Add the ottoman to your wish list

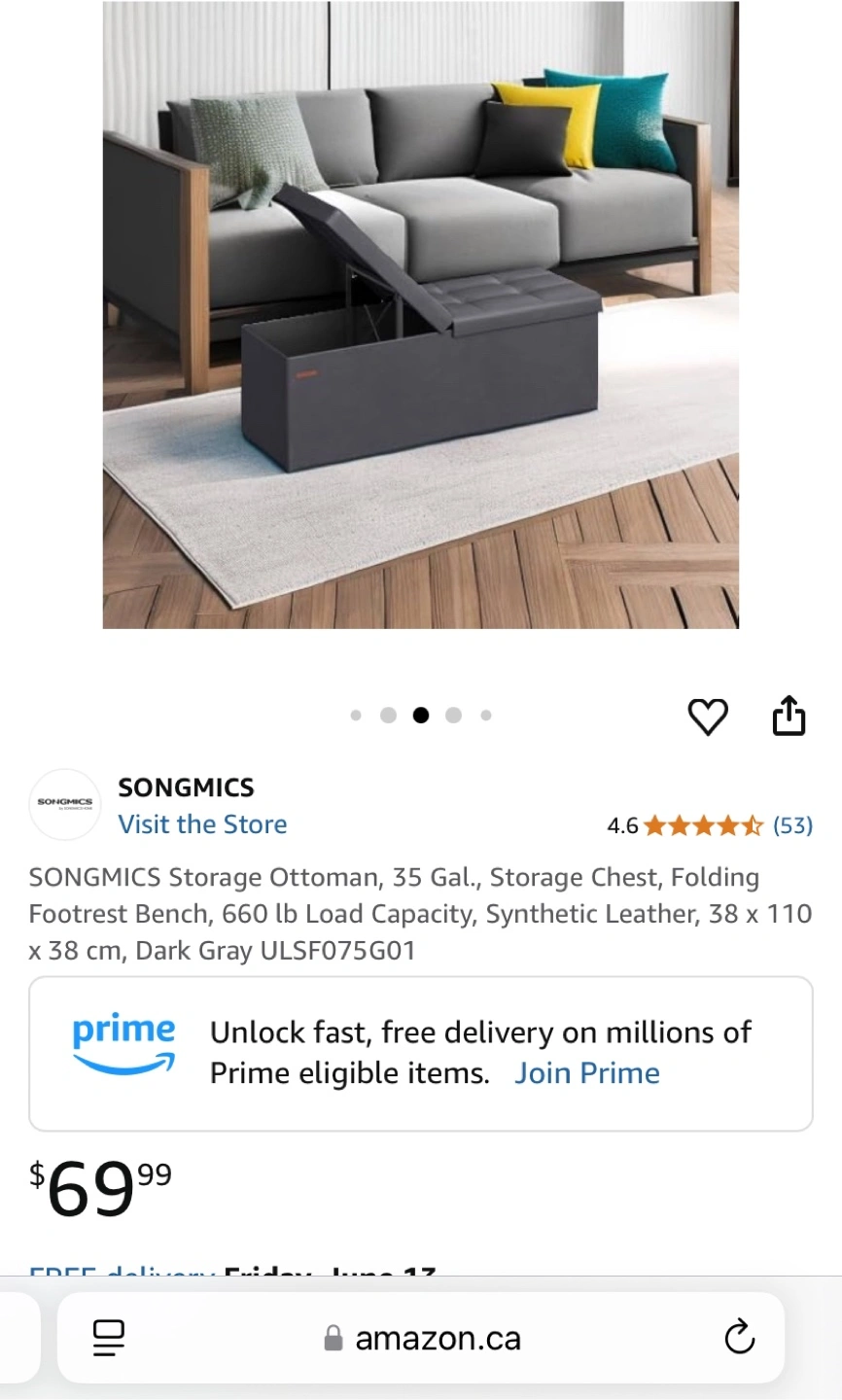(x=708, y=717)
